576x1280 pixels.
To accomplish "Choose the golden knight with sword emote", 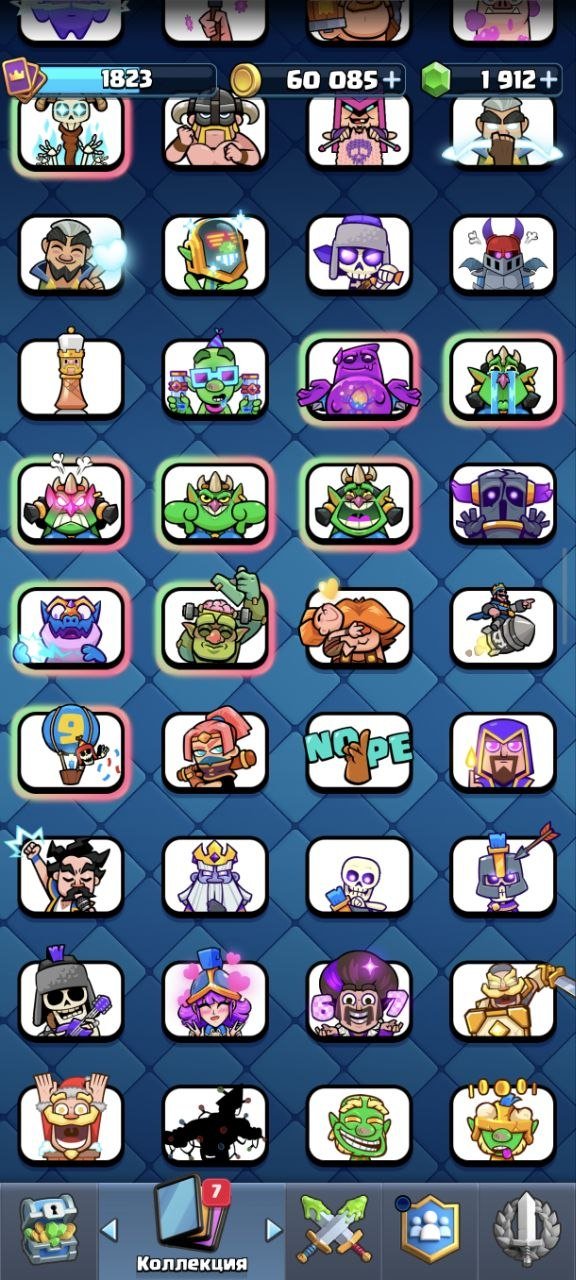I will coord(503,1000).
